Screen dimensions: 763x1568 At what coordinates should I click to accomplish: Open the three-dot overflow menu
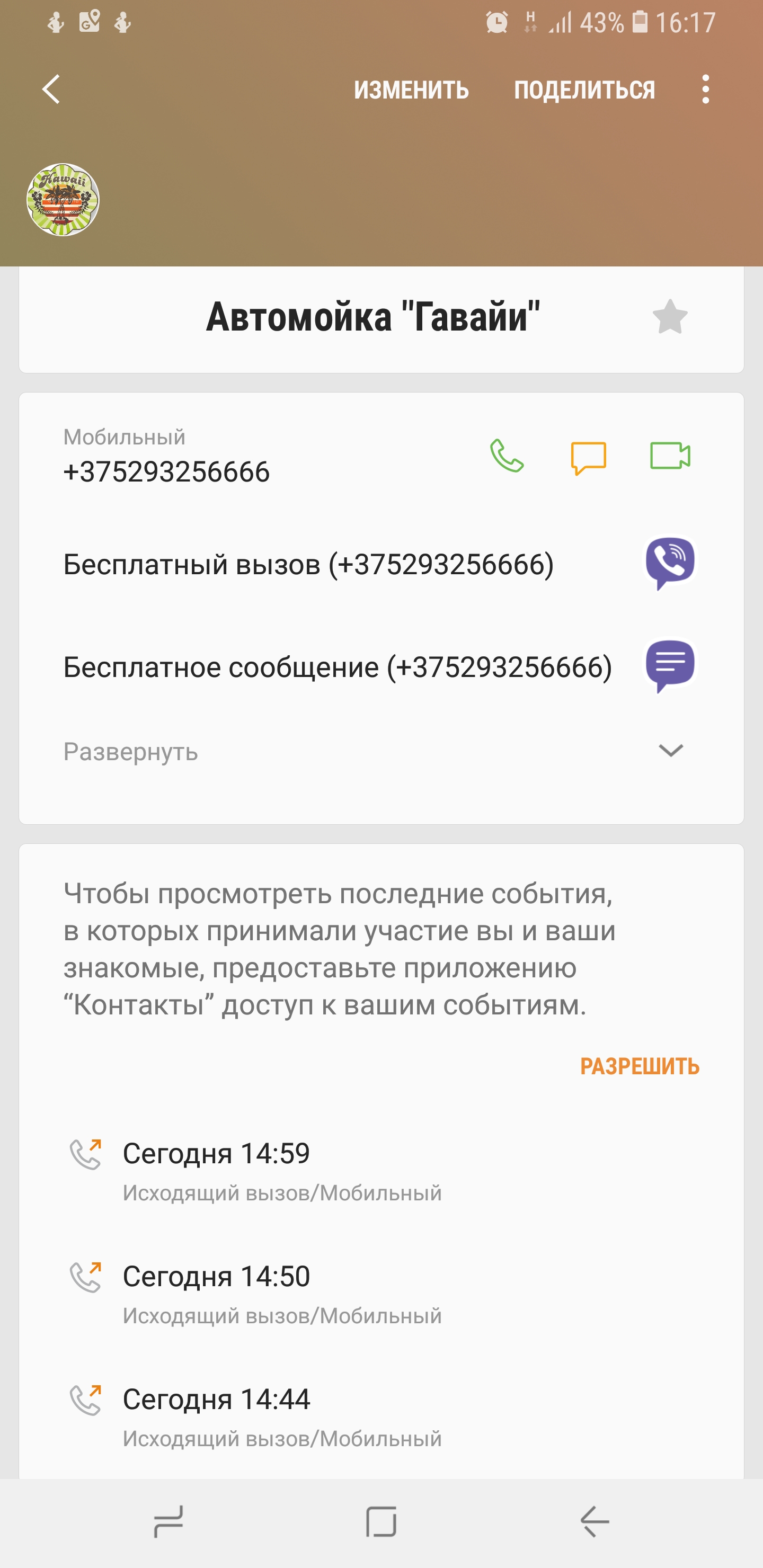[x=705, y=90]
